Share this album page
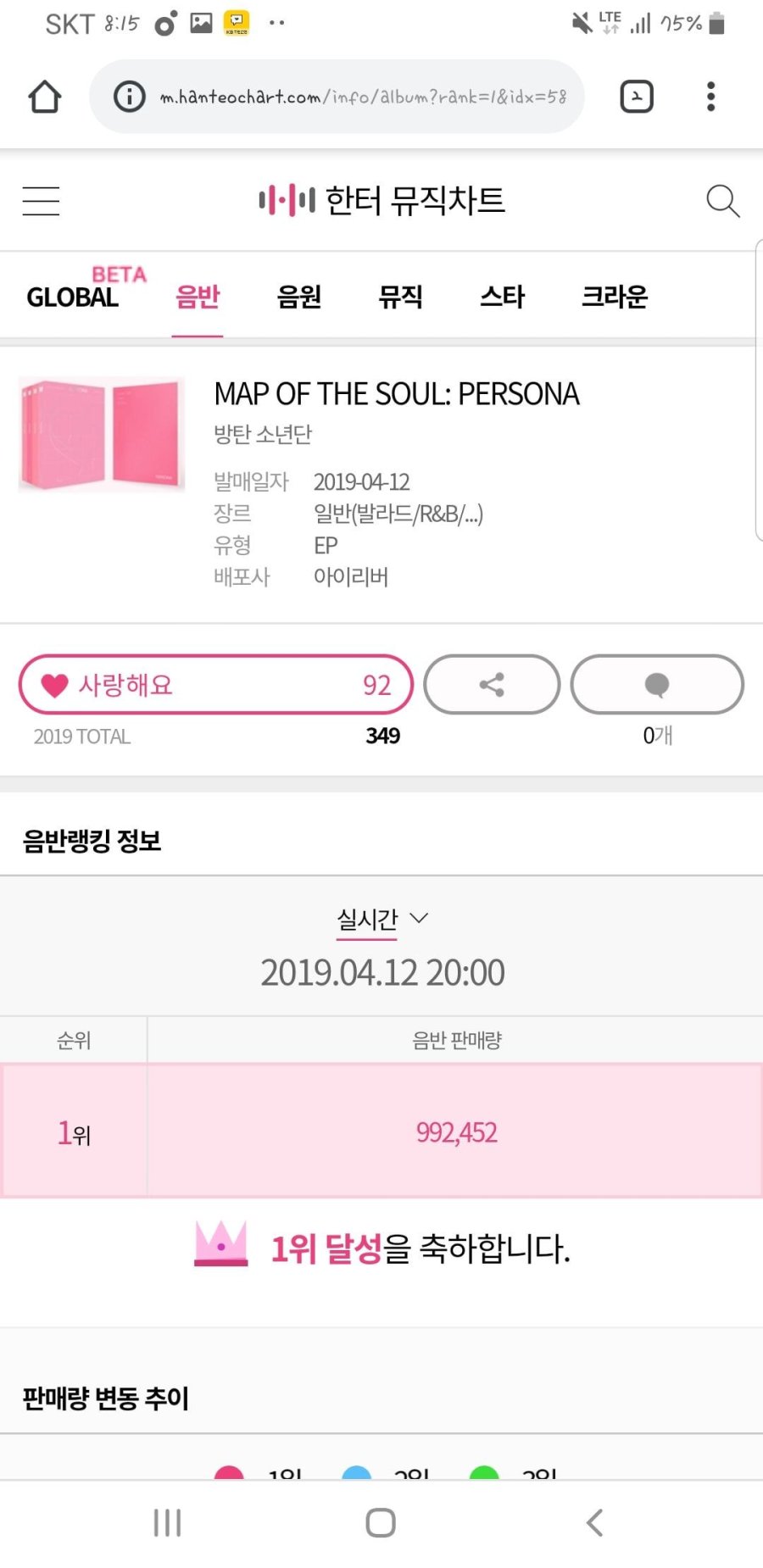Image resolution: width=763 pixels, height=1568 pixels. (x=492, y=685)
